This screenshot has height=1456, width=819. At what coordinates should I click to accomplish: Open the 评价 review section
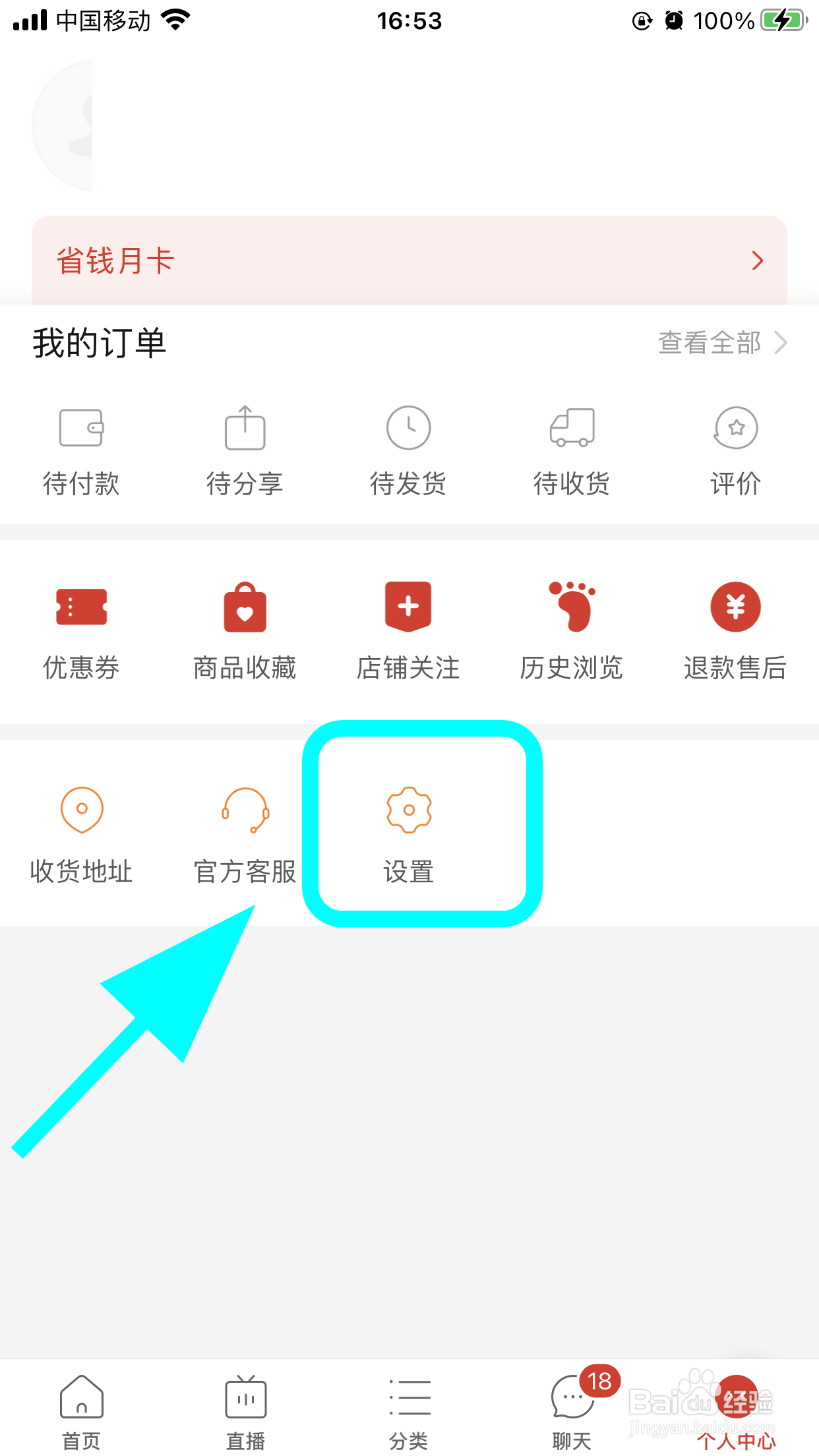click(735, 452)
